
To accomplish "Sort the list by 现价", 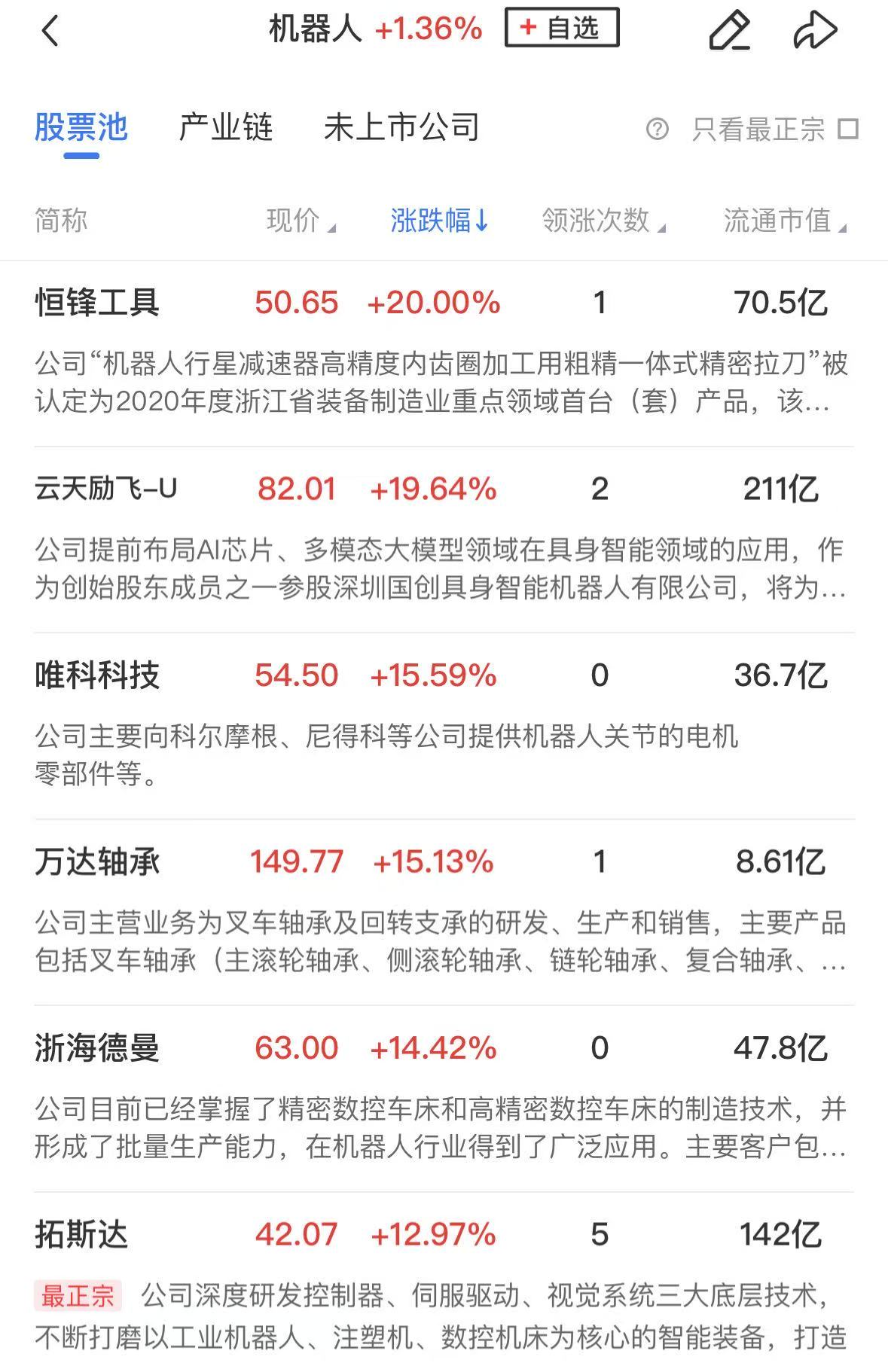I will point(301,221).
